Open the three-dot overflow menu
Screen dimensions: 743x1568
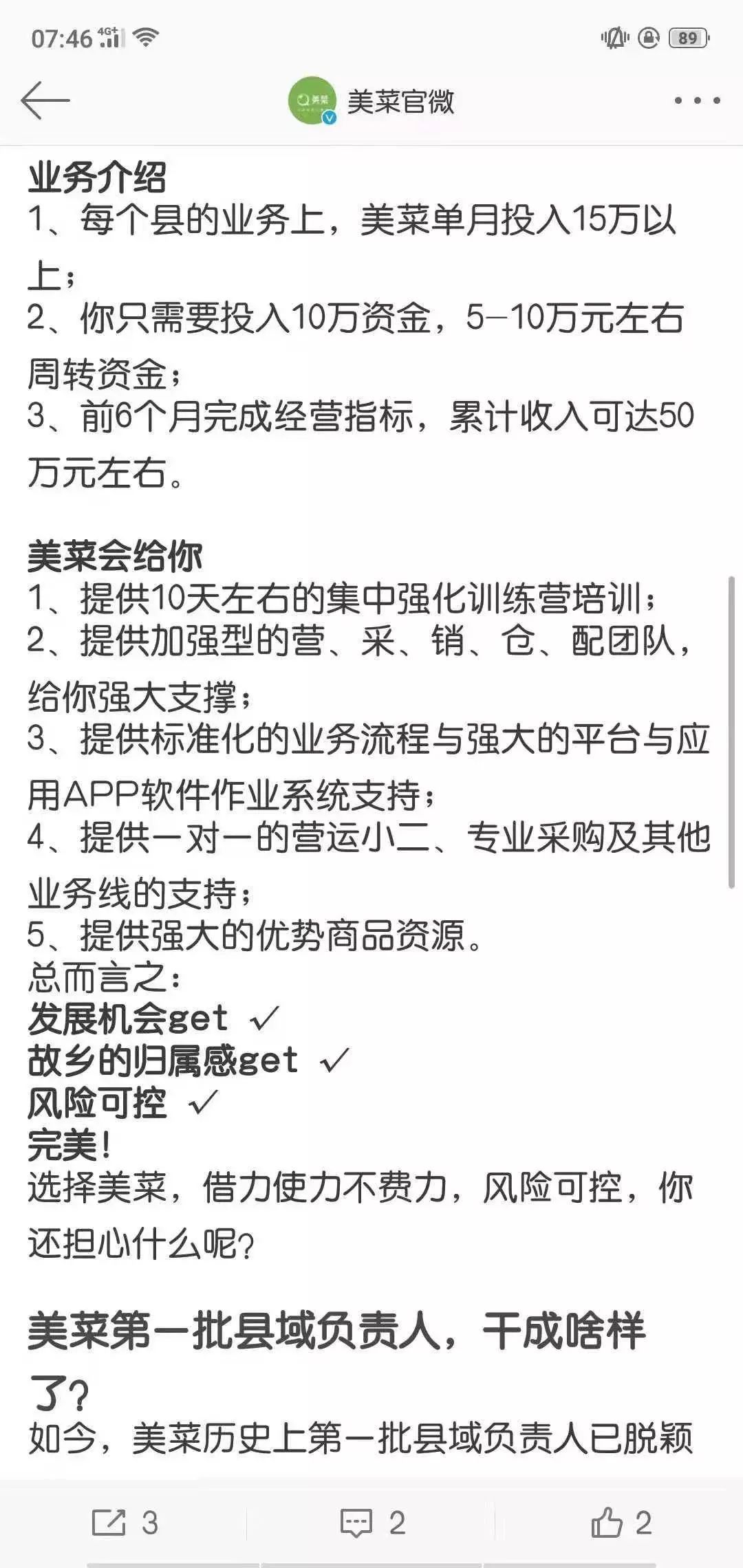pos(697,100)
